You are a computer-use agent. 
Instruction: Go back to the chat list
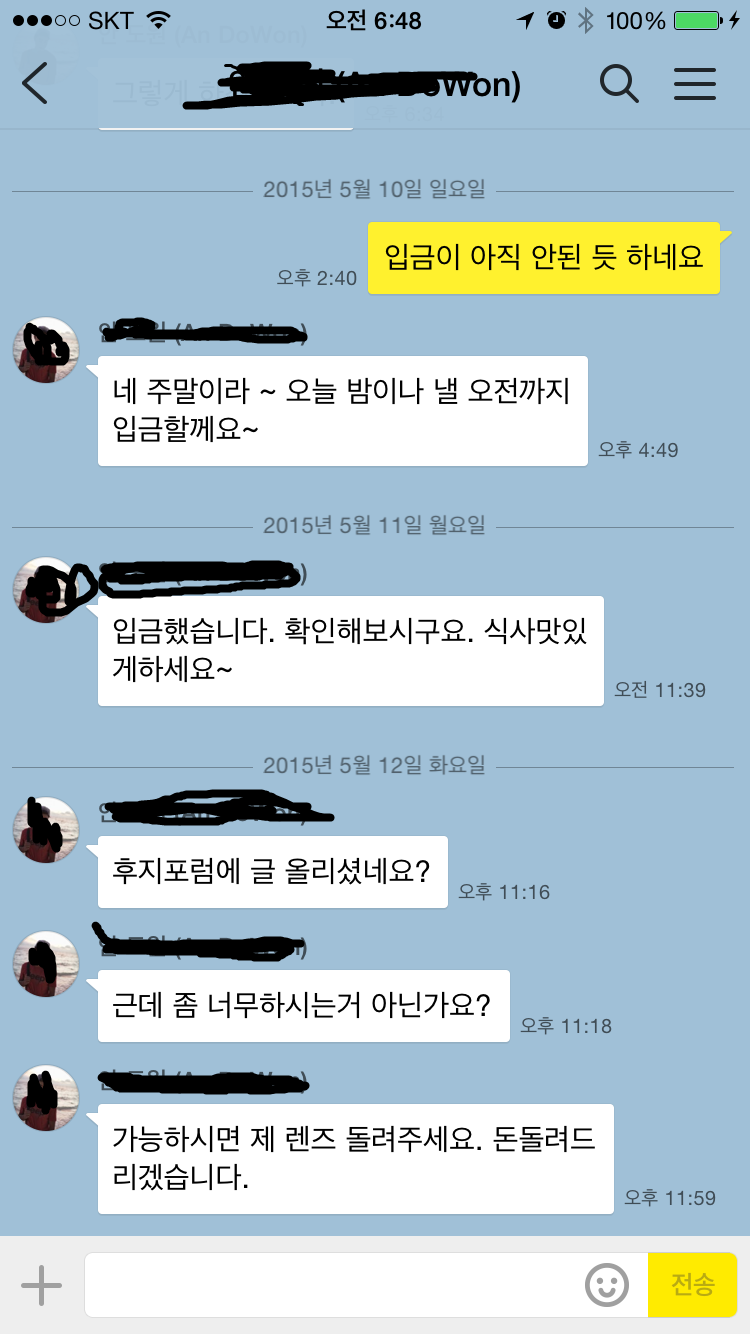click(35, 84)
